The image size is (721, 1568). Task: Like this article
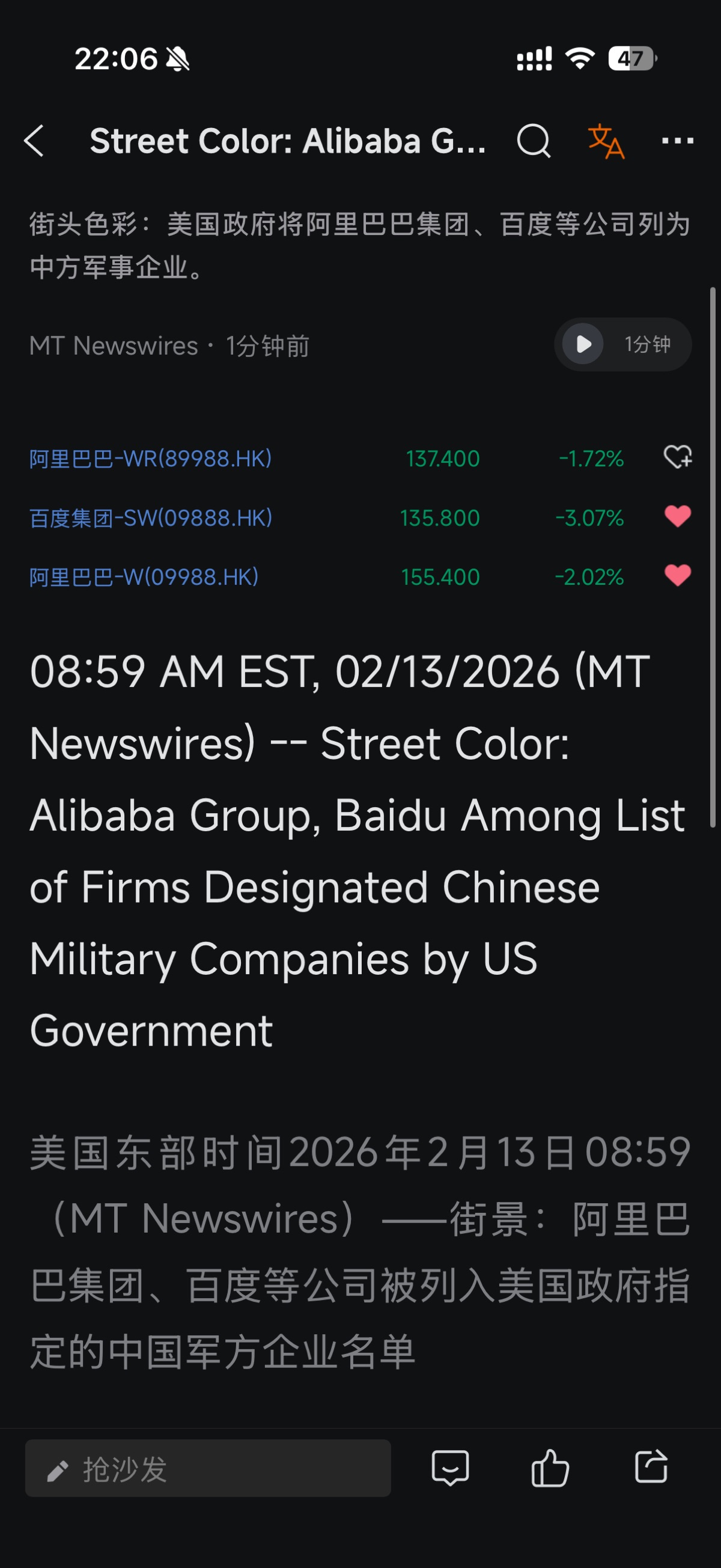(550, 1468)
